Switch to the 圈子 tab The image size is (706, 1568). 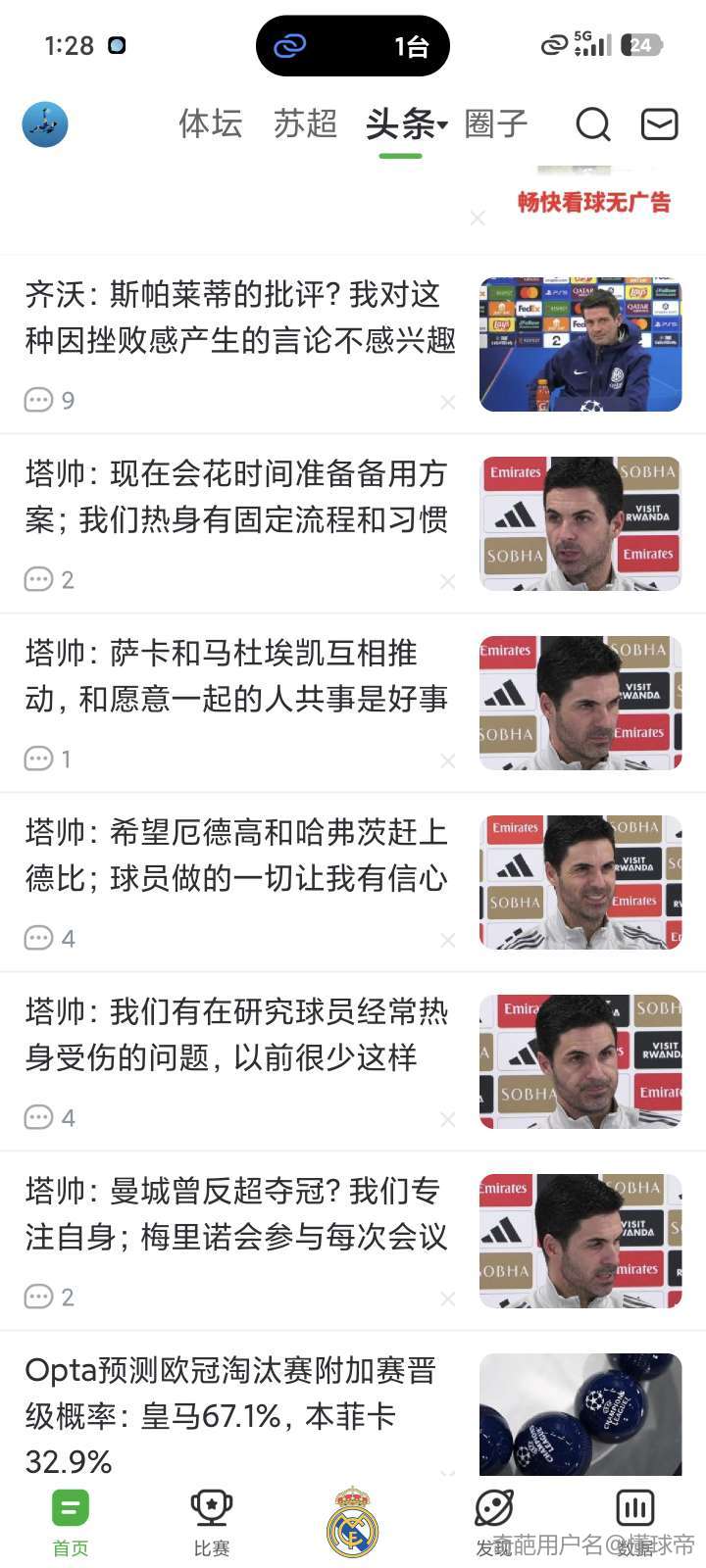(x=496, y=123)
